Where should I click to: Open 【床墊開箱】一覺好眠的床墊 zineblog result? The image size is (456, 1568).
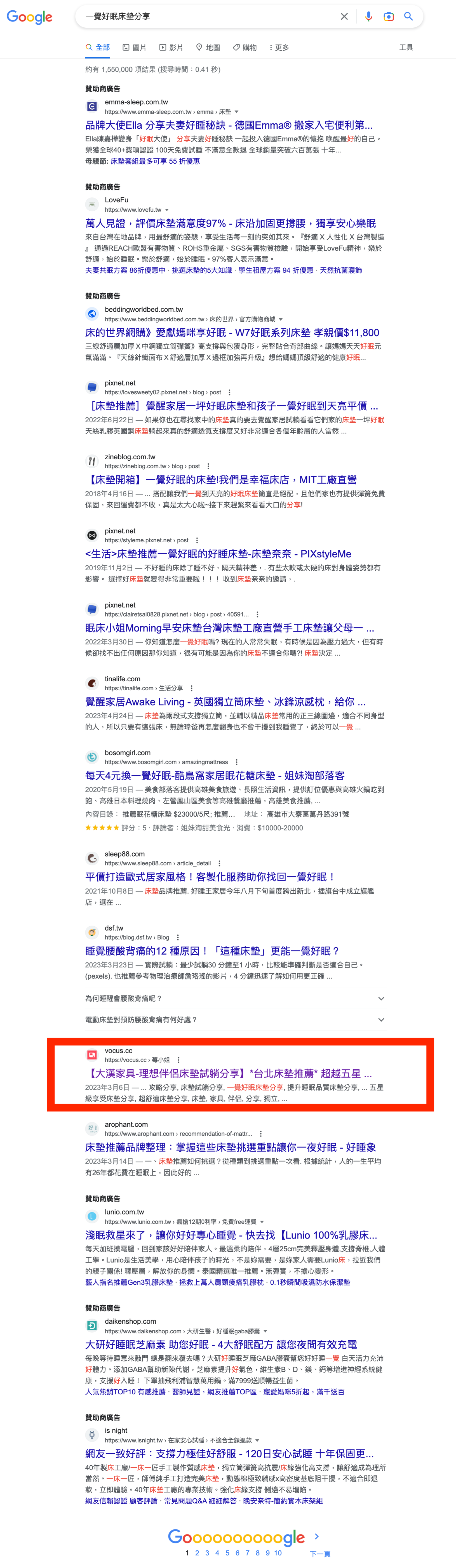click(x=220, y=480)
